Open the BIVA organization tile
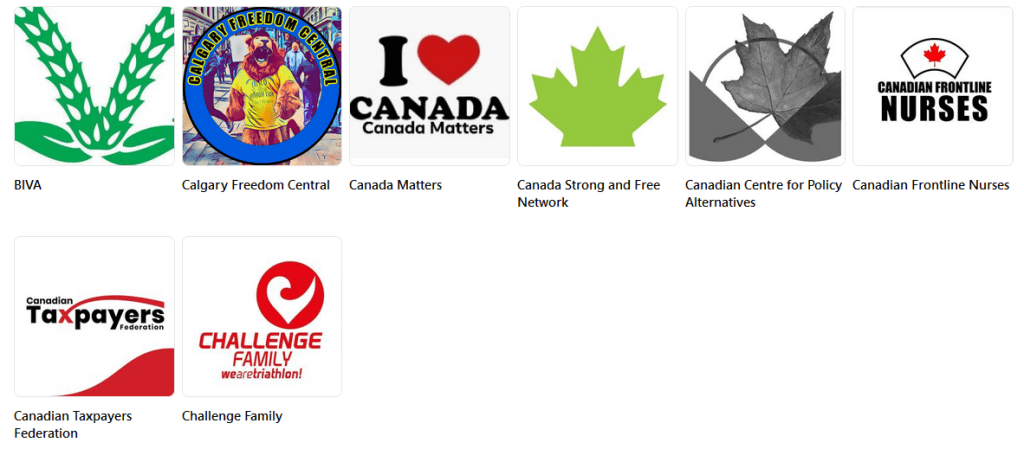 [x=94, y=86]
